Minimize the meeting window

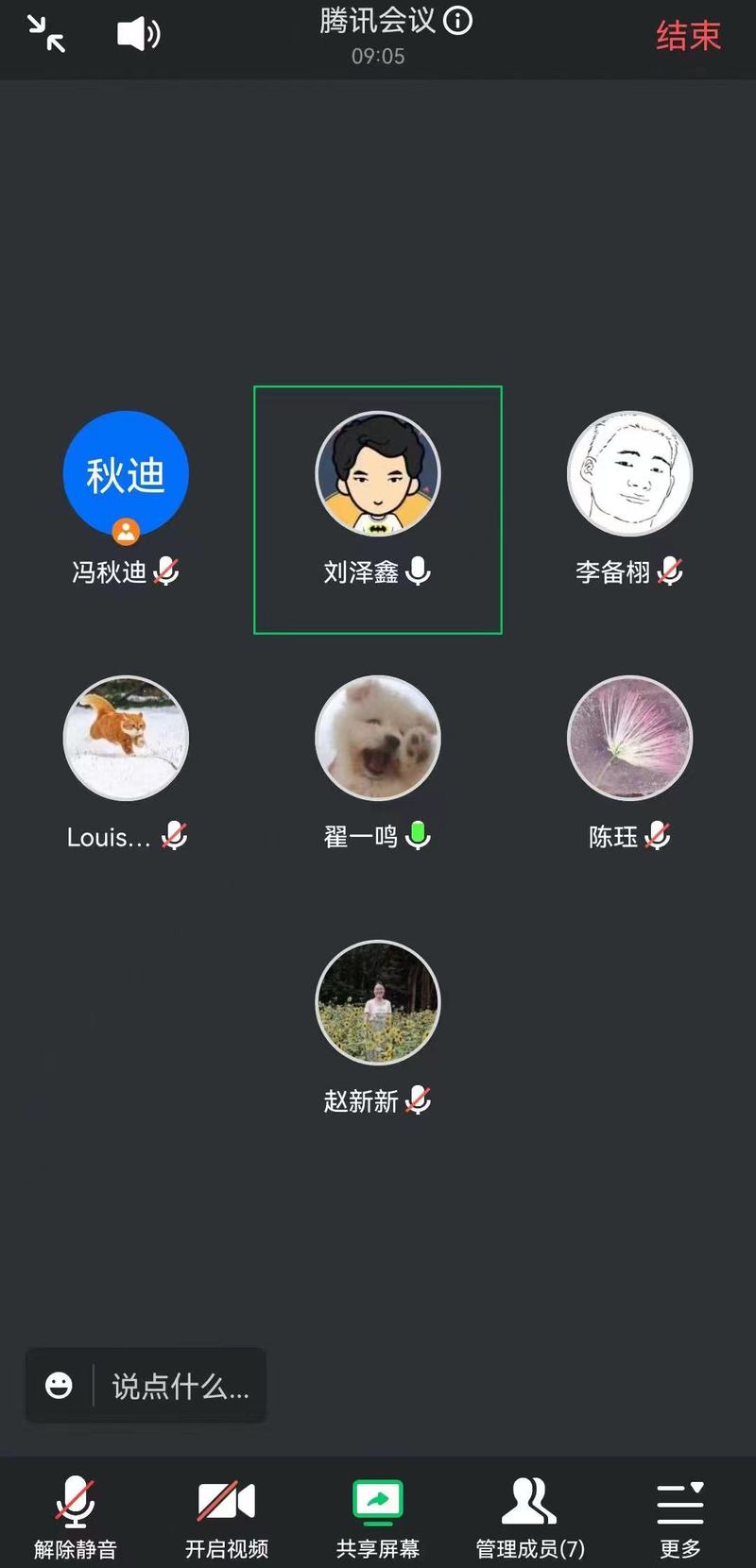point(46,34)
